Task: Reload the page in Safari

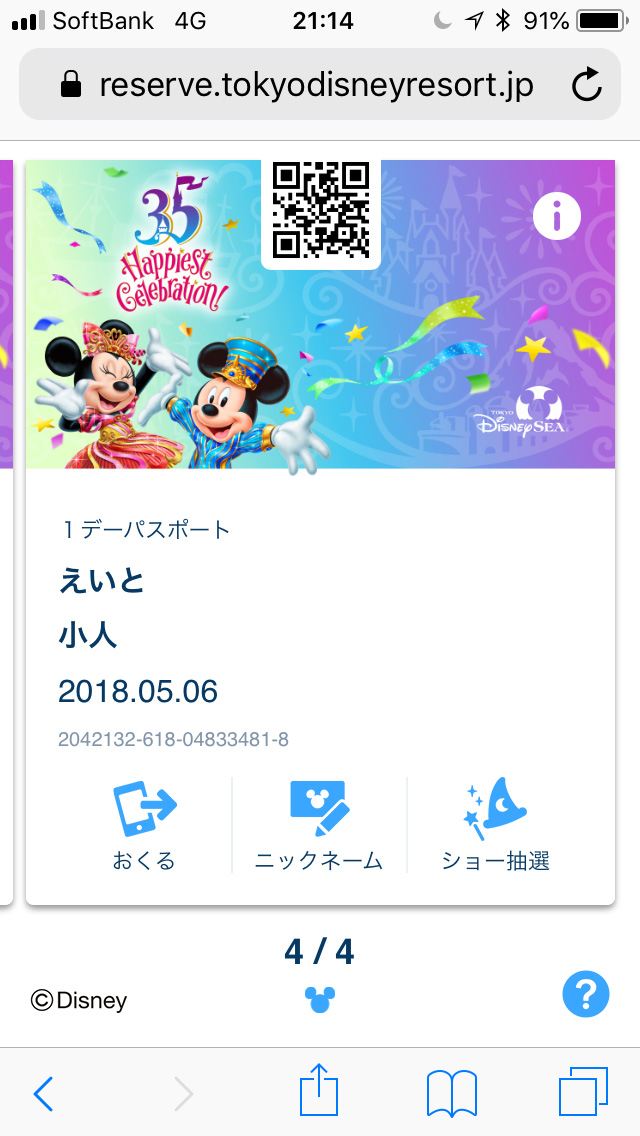Action: point(587,85)
